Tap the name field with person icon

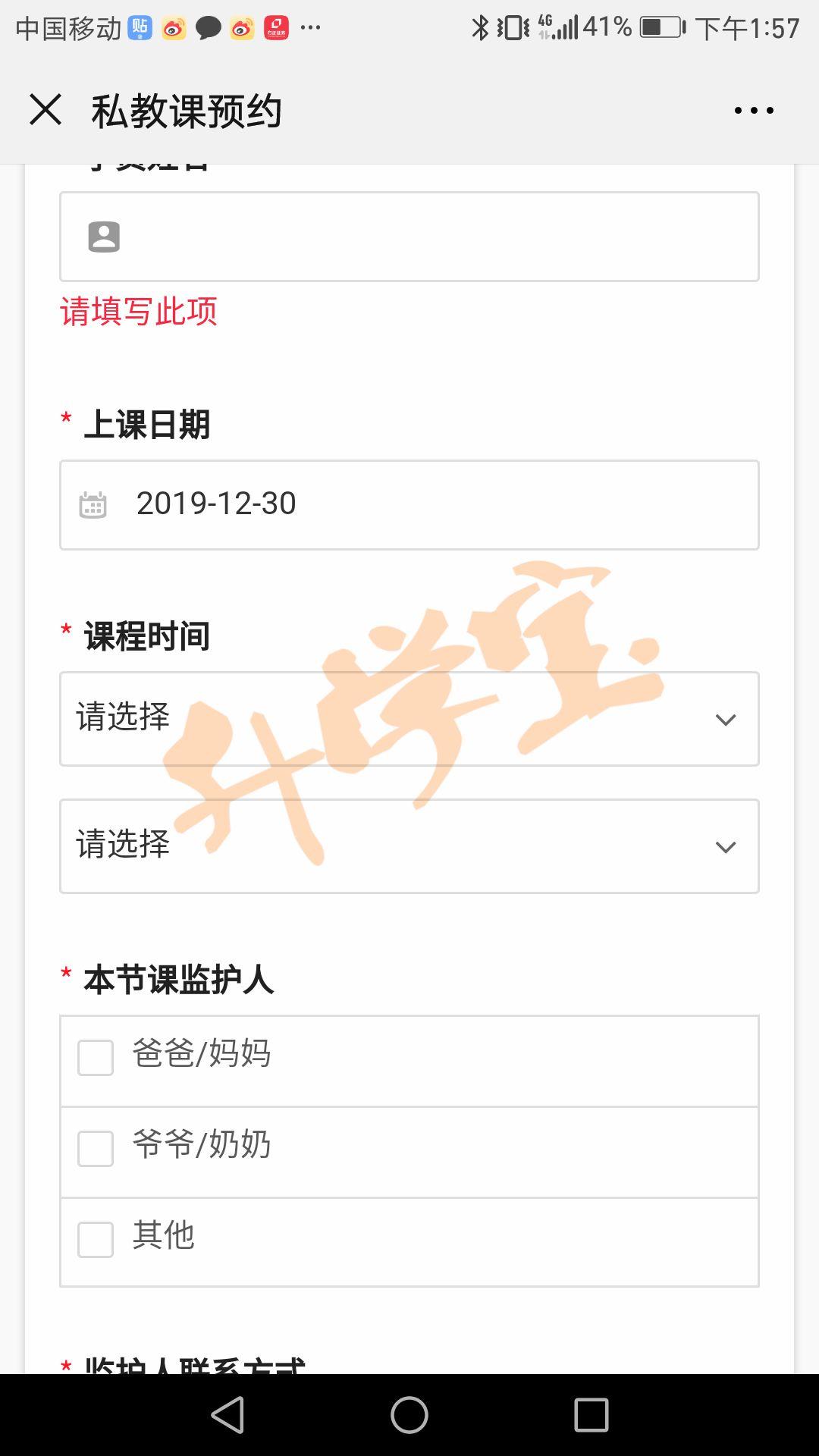coord(409,237)
